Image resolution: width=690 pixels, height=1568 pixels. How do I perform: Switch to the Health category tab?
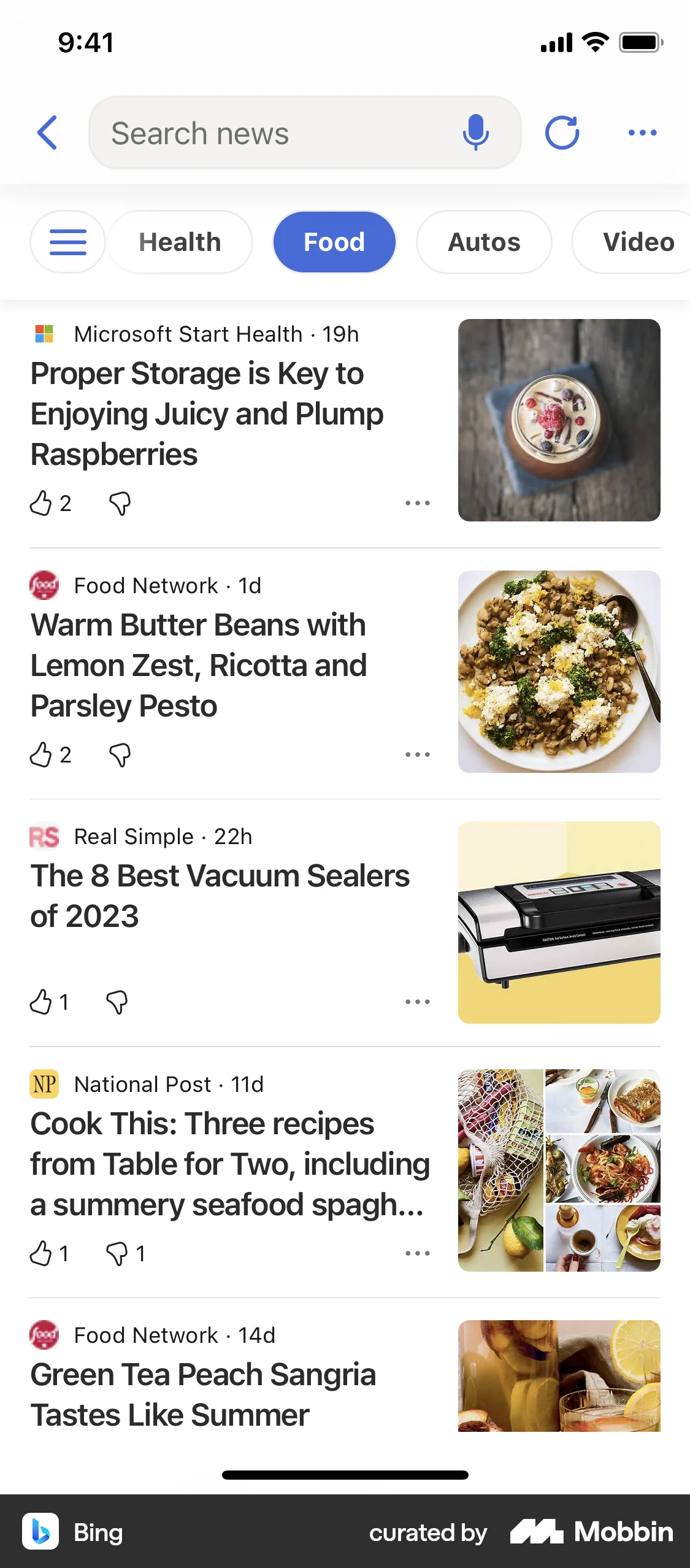pyautogui.click(x=180, y=242)
